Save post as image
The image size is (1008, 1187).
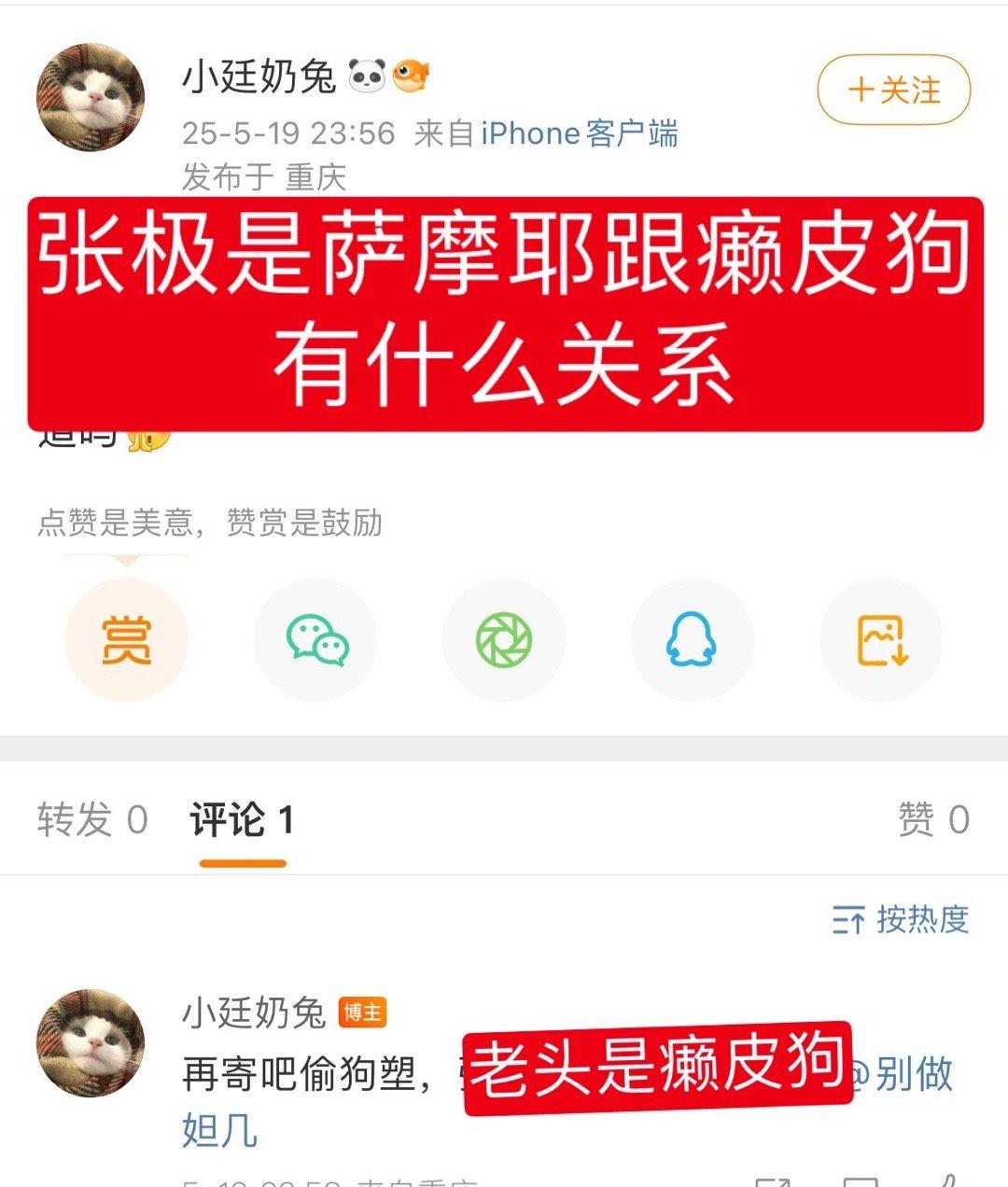[881, 640]
